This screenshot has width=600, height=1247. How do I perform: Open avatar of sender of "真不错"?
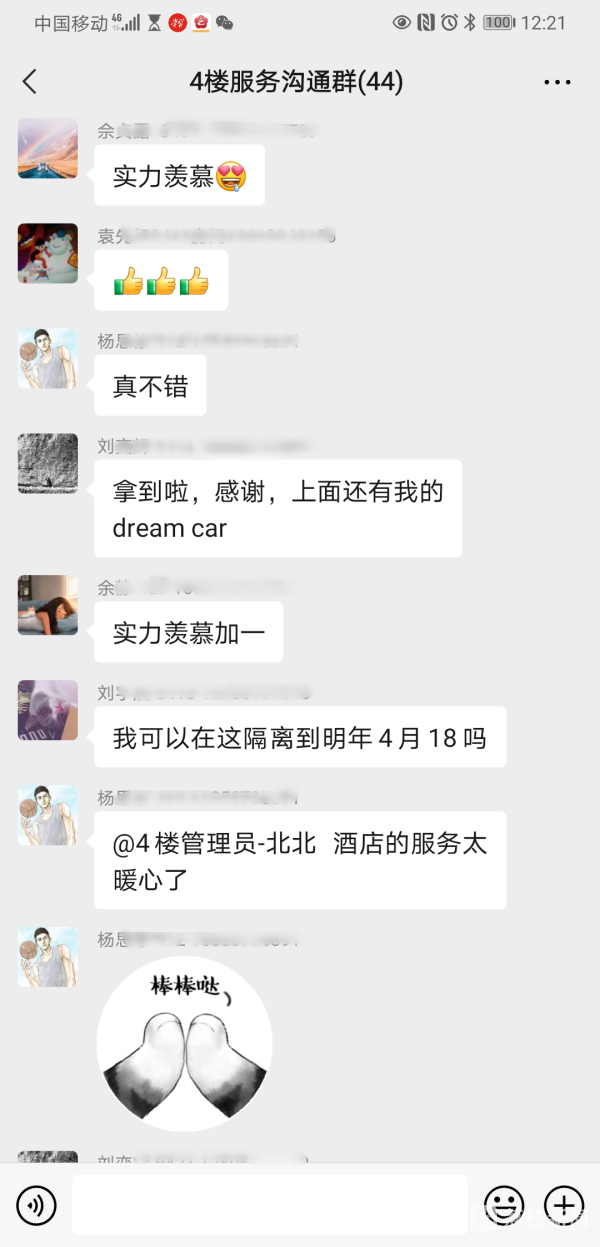tap(48, 359)
